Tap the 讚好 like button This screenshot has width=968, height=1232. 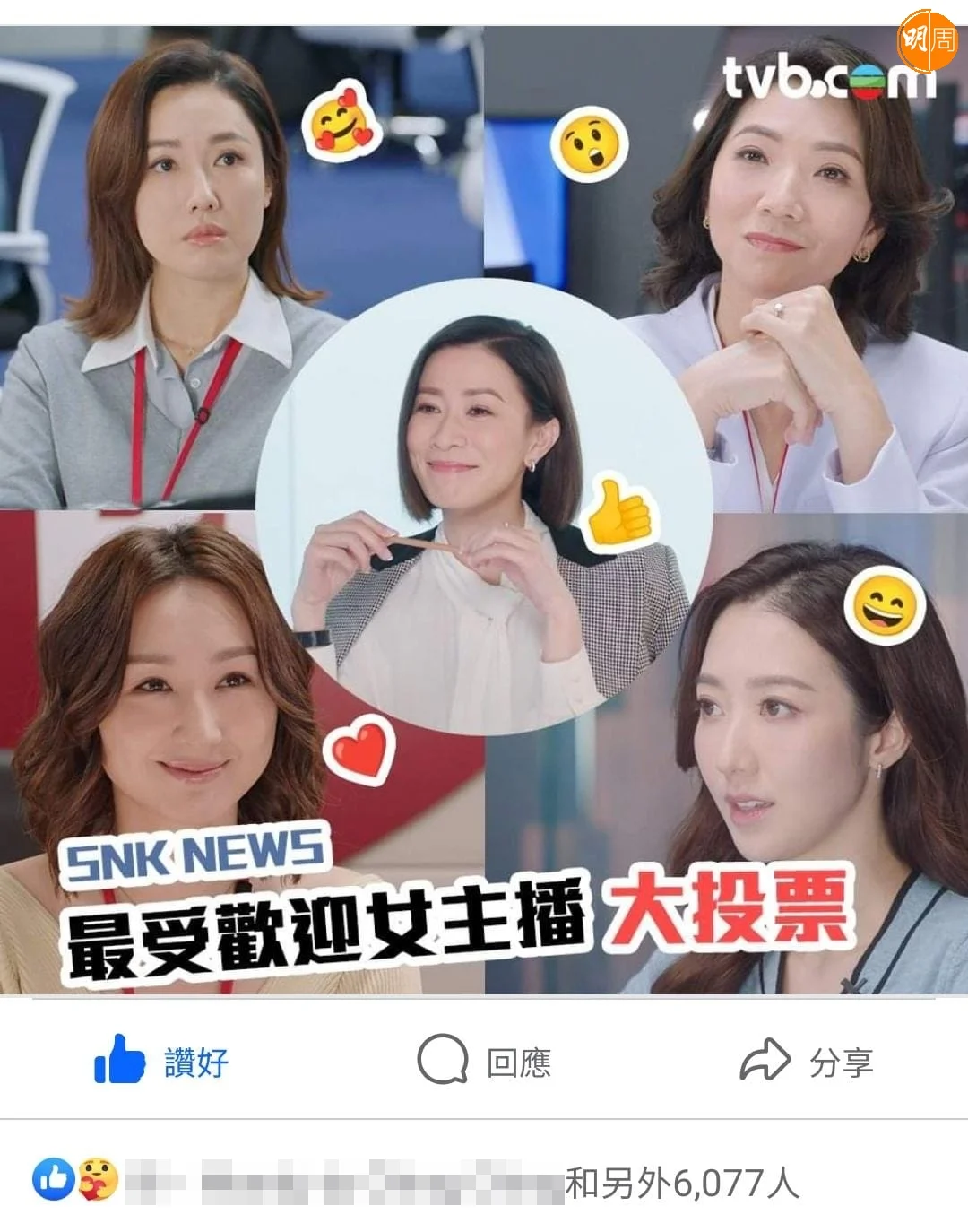pos(161,1062)
